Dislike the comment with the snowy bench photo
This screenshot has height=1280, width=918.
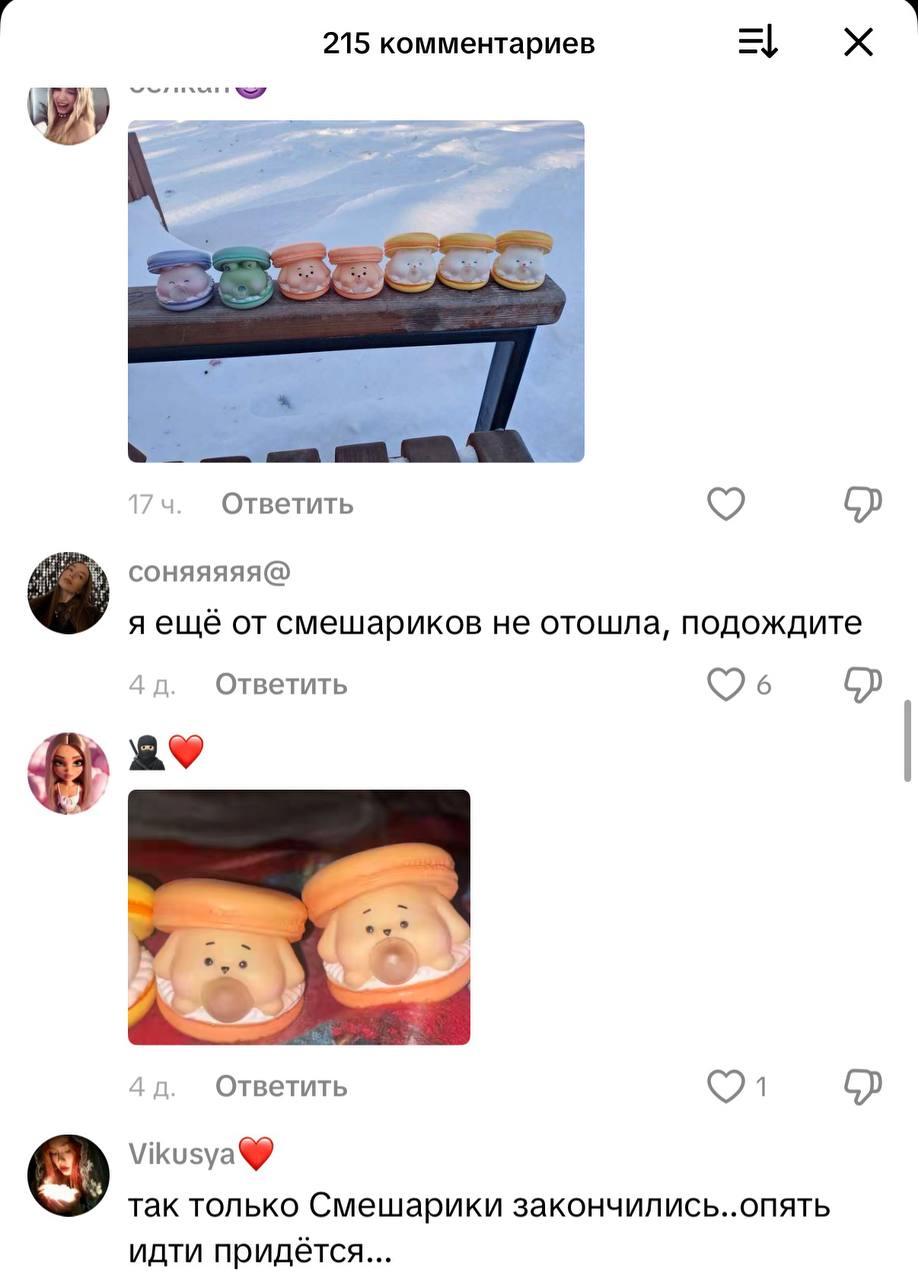coord(862,504)
